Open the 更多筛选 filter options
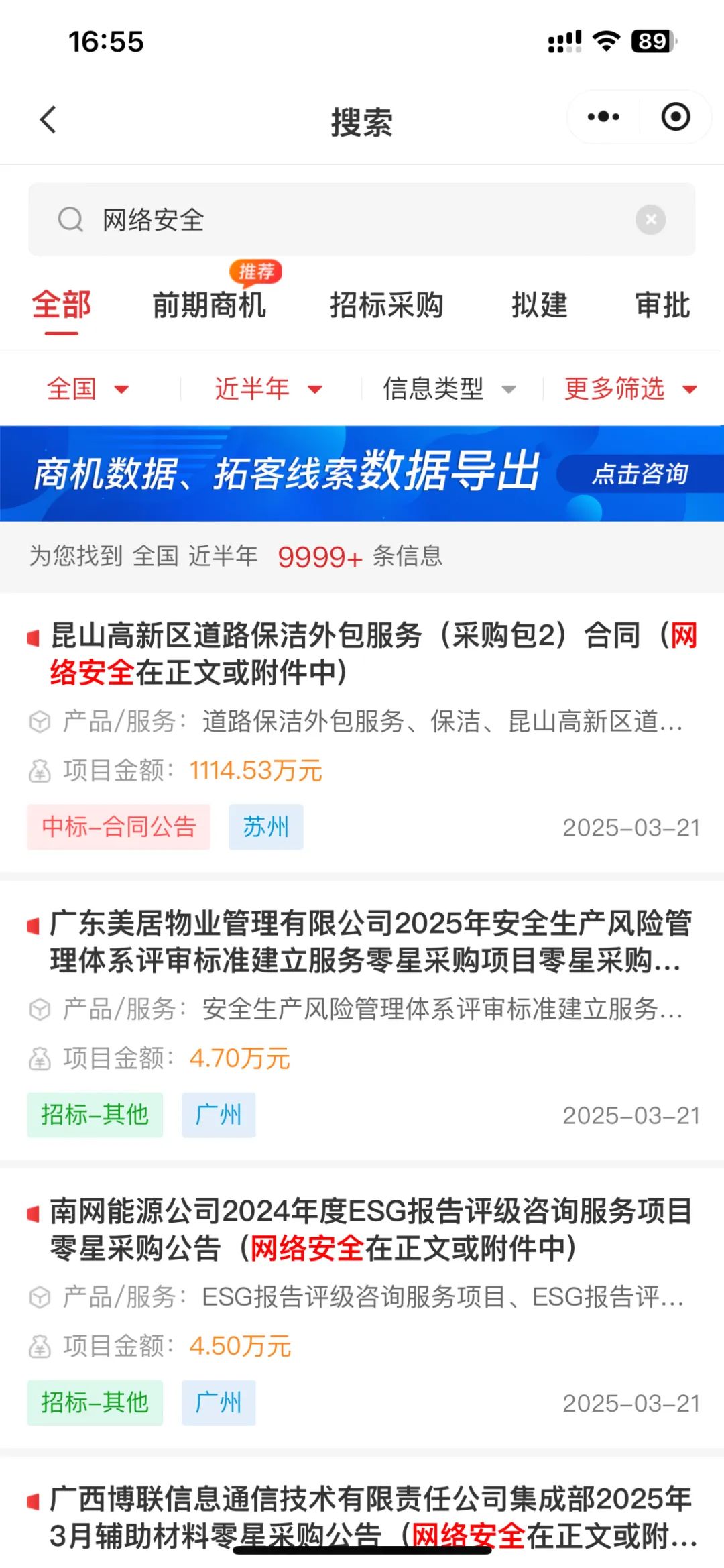 (x=630, y=389)
